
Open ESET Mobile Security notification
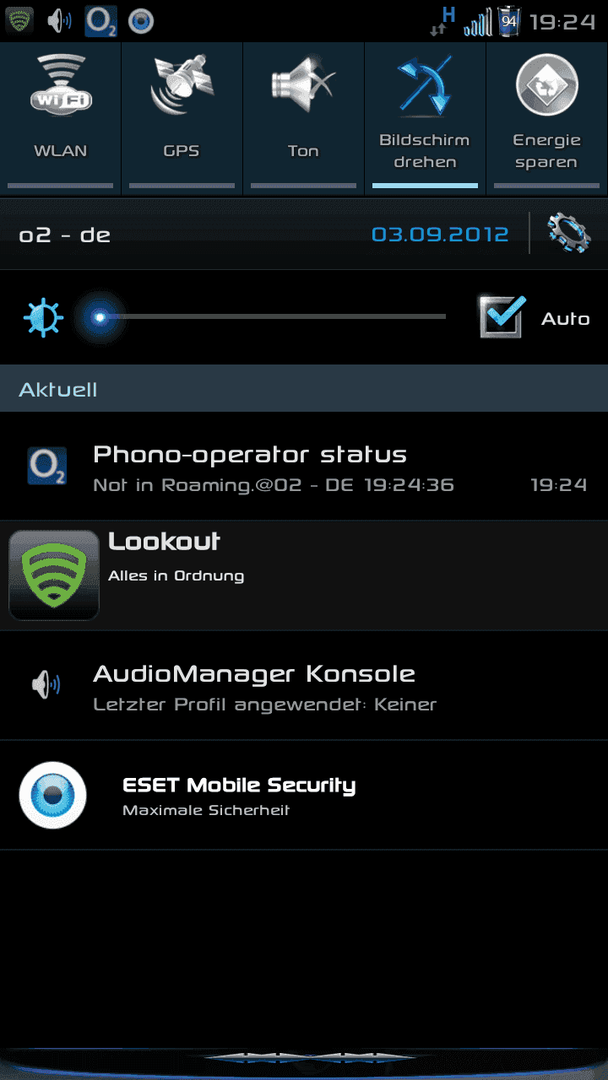[x=304, y=795]
